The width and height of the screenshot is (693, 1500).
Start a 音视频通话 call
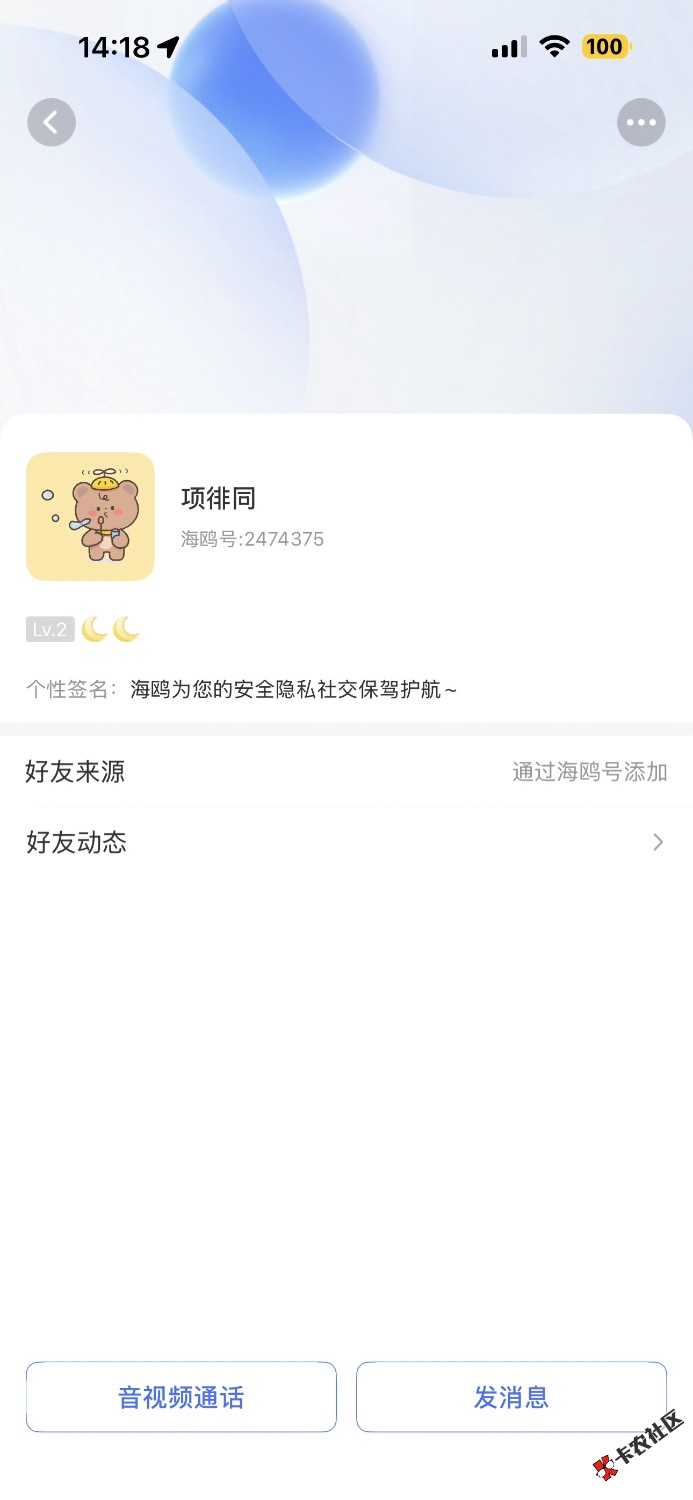(181, 1397)
